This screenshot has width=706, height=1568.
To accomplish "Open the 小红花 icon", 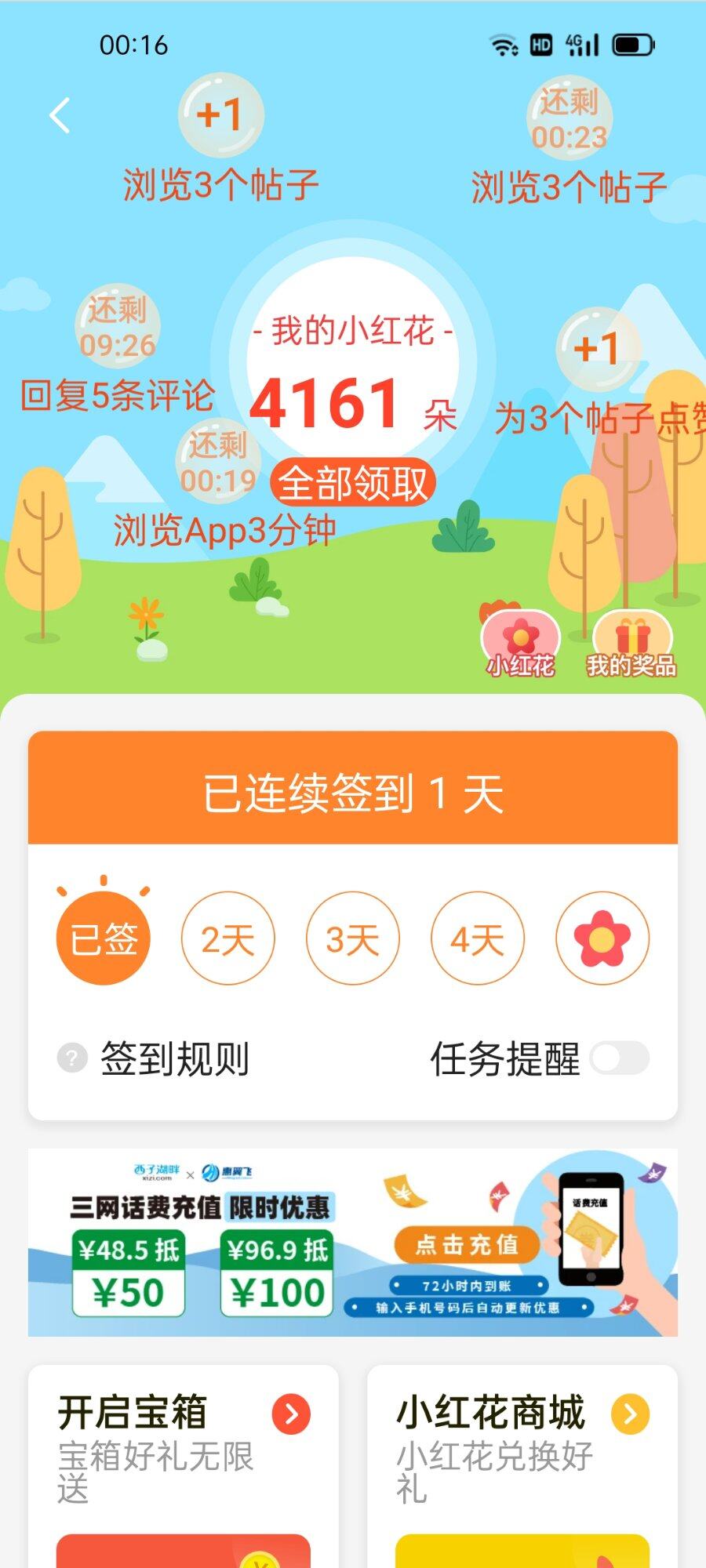I will coord(520,641).
